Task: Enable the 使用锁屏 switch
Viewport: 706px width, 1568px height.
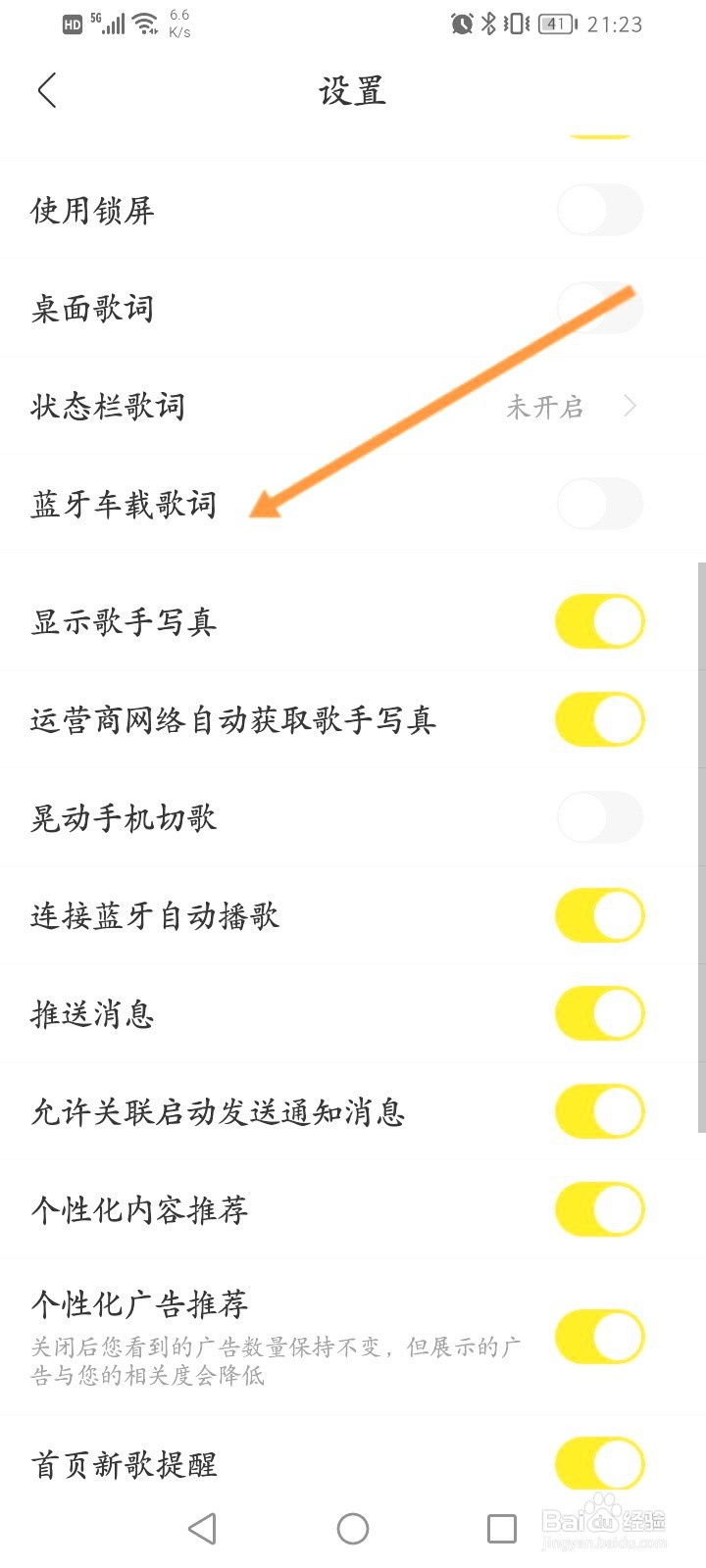Action: point(599,211)
